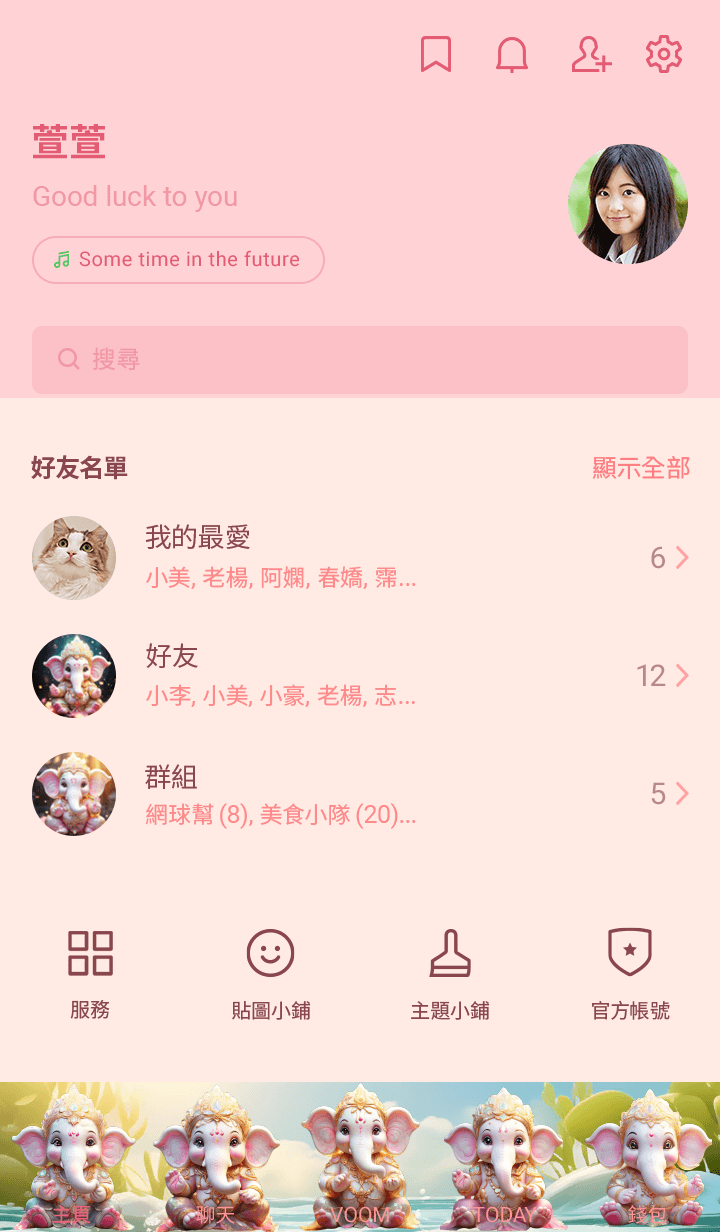This screenshot has height=1232, width=720.
Task: Tap the 'Some time in the future' music chip
Action: [178, 260]
